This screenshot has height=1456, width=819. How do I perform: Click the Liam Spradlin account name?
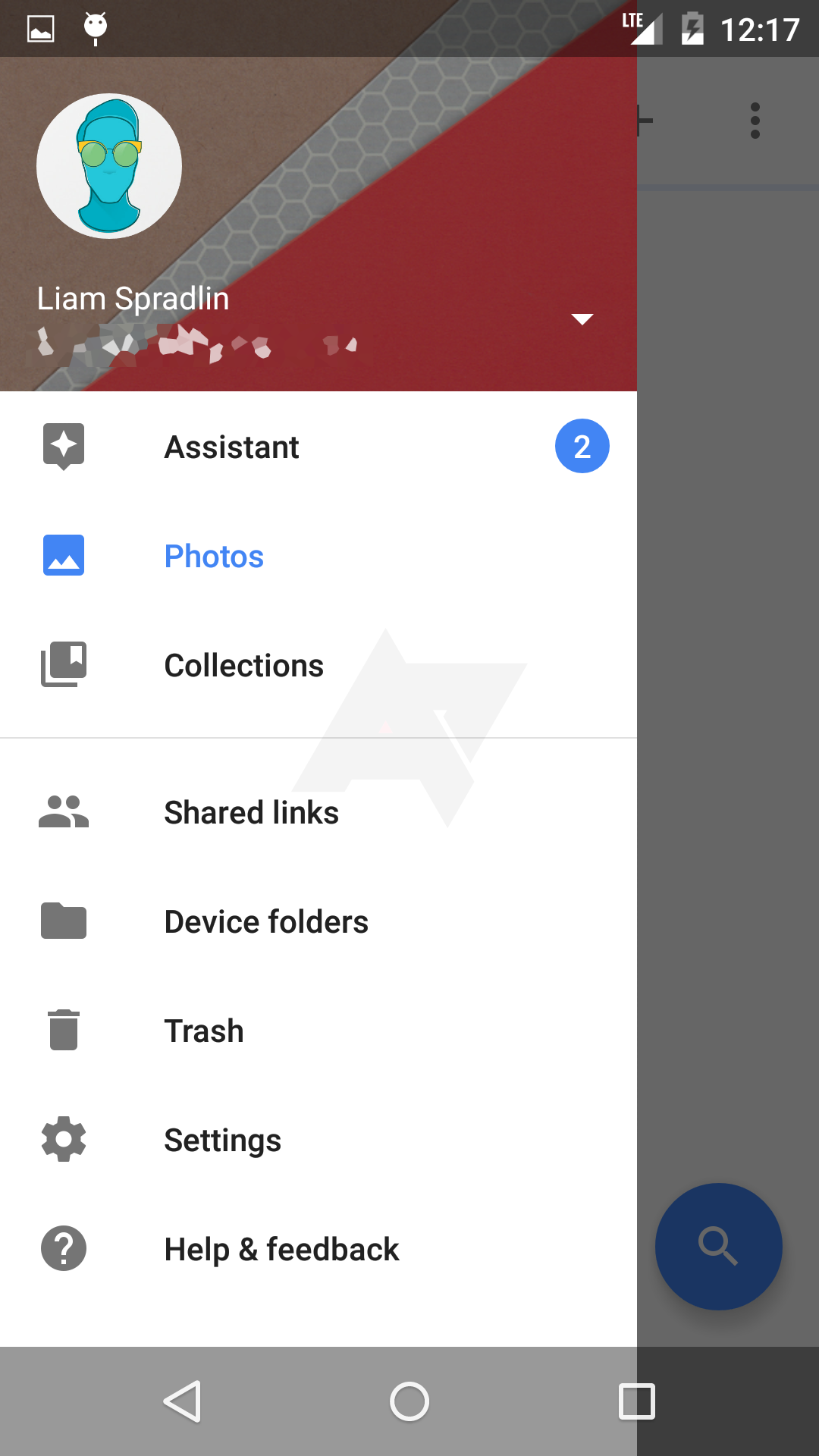click(x=135, y=298)
